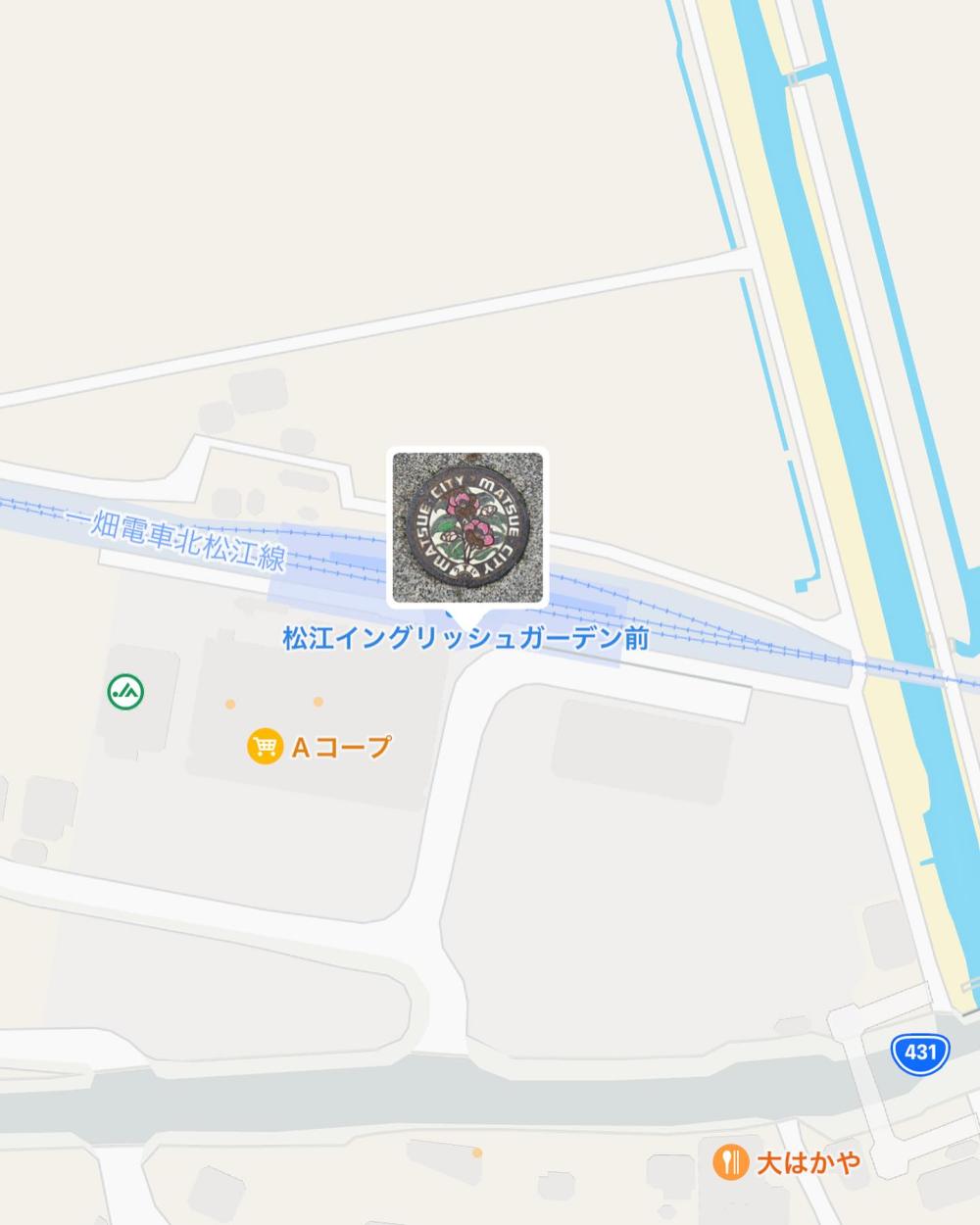980x1225 pixels.
Task: Select the 松江イングリッシュガーデン前 station label
Action: (465, 640)
